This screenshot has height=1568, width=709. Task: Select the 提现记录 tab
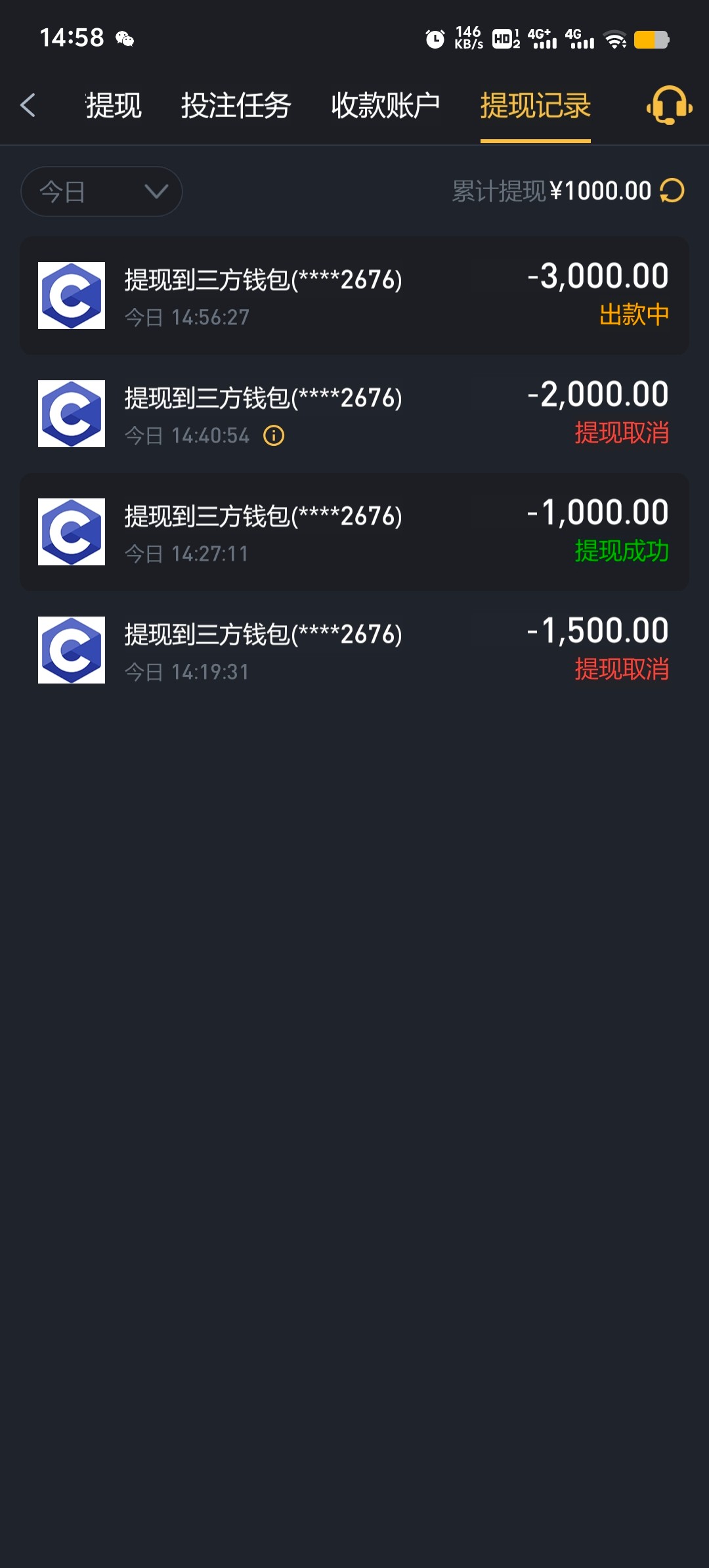(x=535, y=106)
